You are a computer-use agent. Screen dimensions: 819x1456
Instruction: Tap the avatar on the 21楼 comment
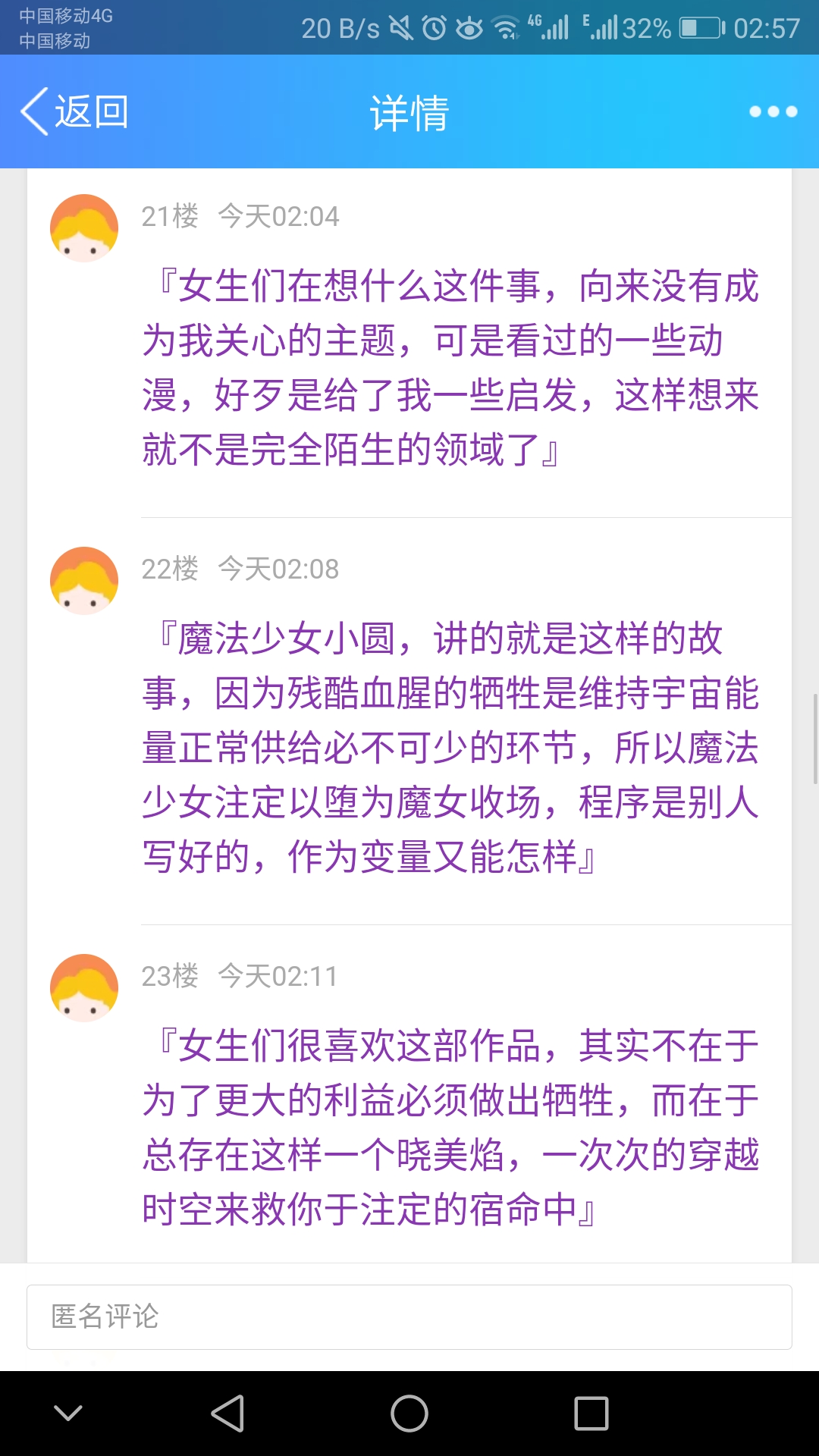(84, 228)
